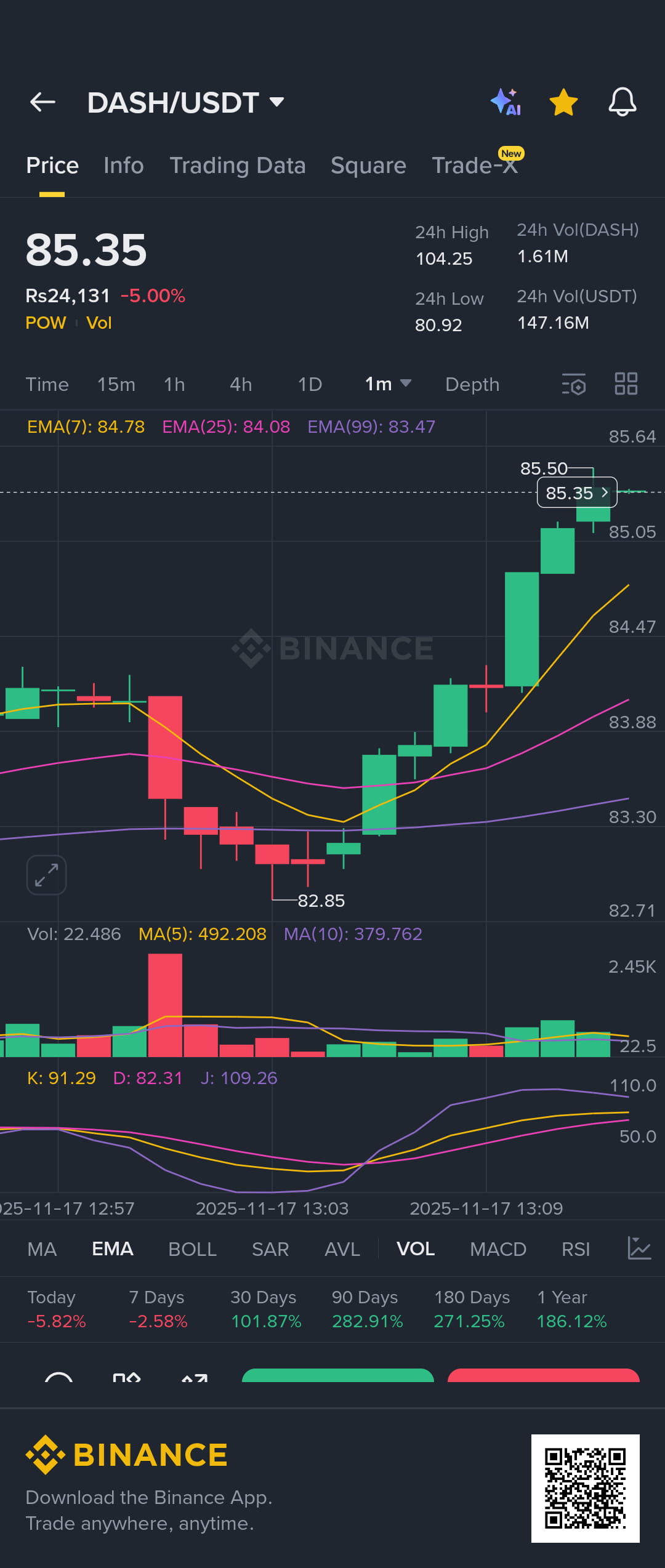665x1568 pixels.
Task: Open chart settings icon beside Depth
Action: pos(573,384)
